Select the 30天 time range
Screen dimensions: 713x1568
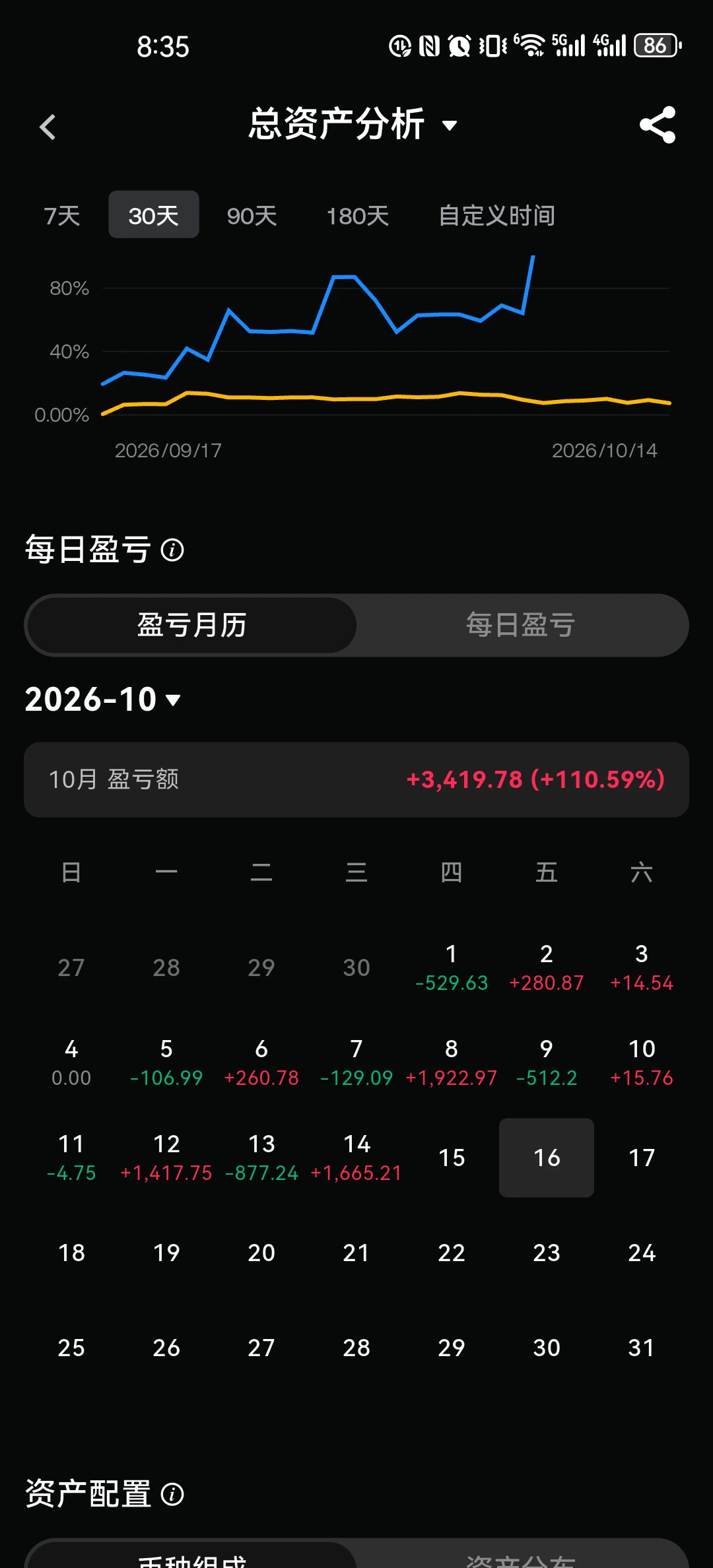[154, 214]
